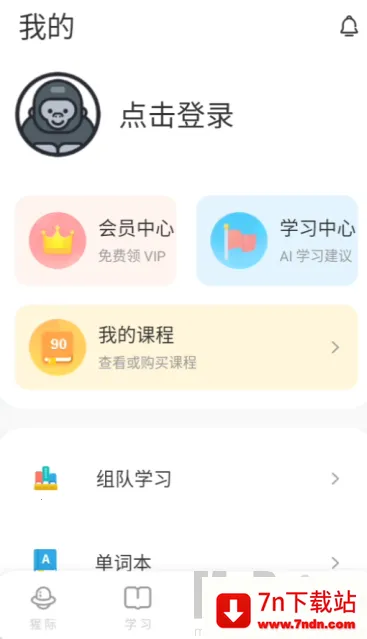Tap the gorilla profile avatar
Screen dimensions: 367x639
click(x=58, y=115)
